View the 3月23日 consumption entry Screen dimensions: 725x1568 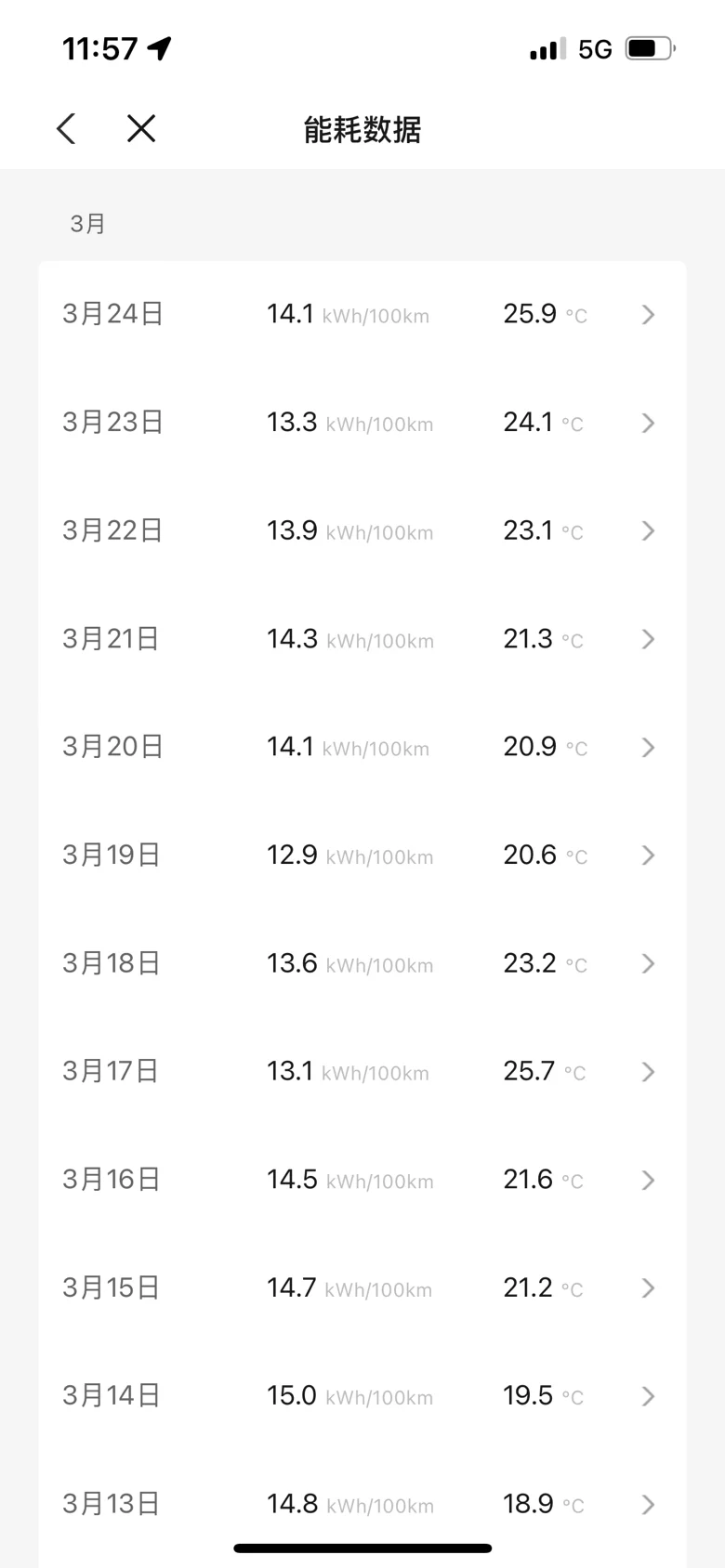[362, 423]
